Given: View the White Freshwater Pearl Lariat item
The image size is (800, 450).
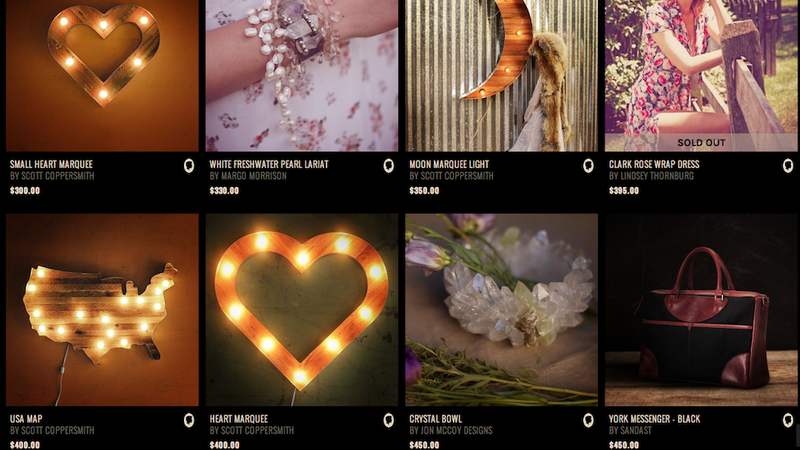Looking at the screenshot, I should [x=302, y=75].
